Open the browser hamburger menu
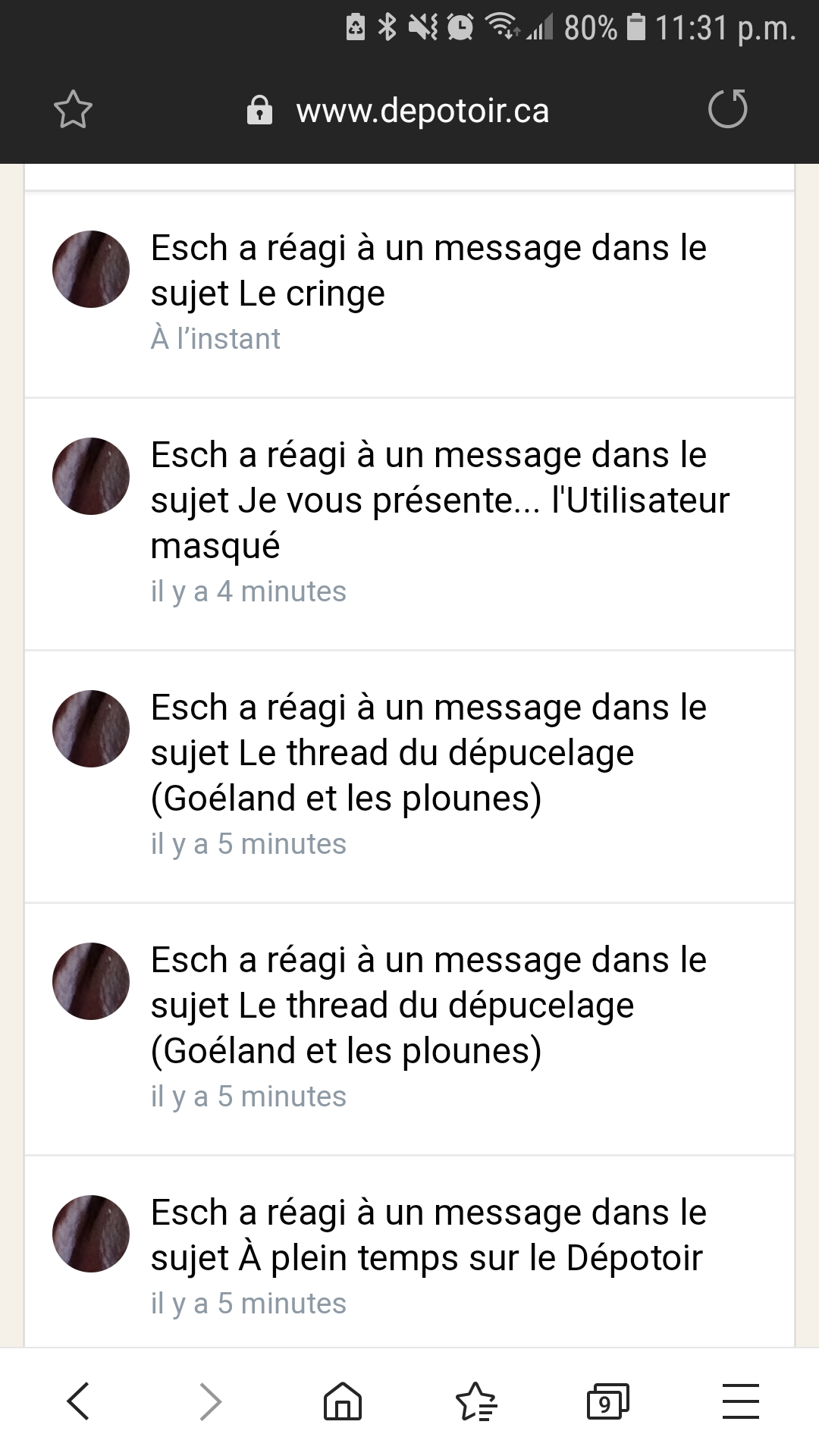Screen dimensions: 819x1456 click(x=740, y=1401)
